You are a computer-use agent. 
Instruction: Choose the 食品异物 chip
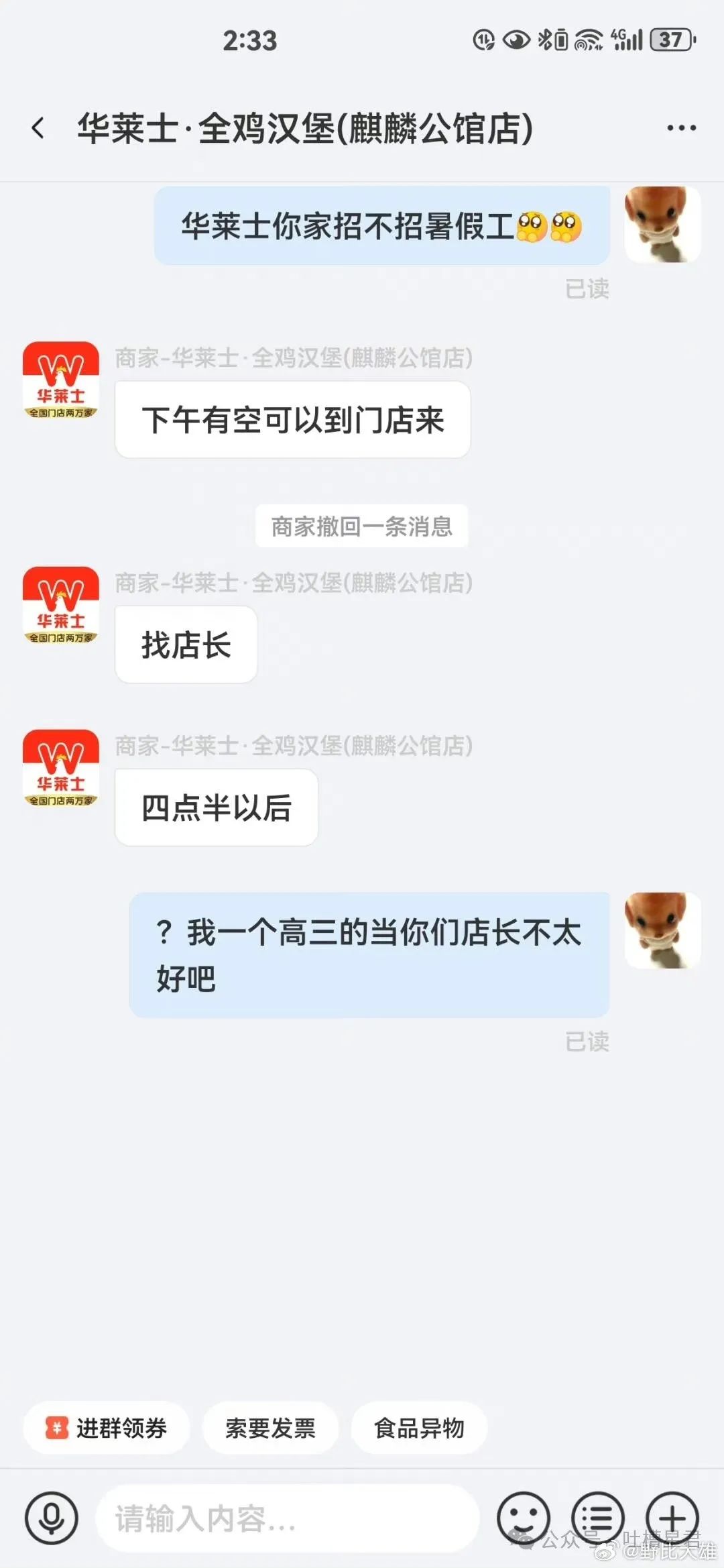(419, 1428)
